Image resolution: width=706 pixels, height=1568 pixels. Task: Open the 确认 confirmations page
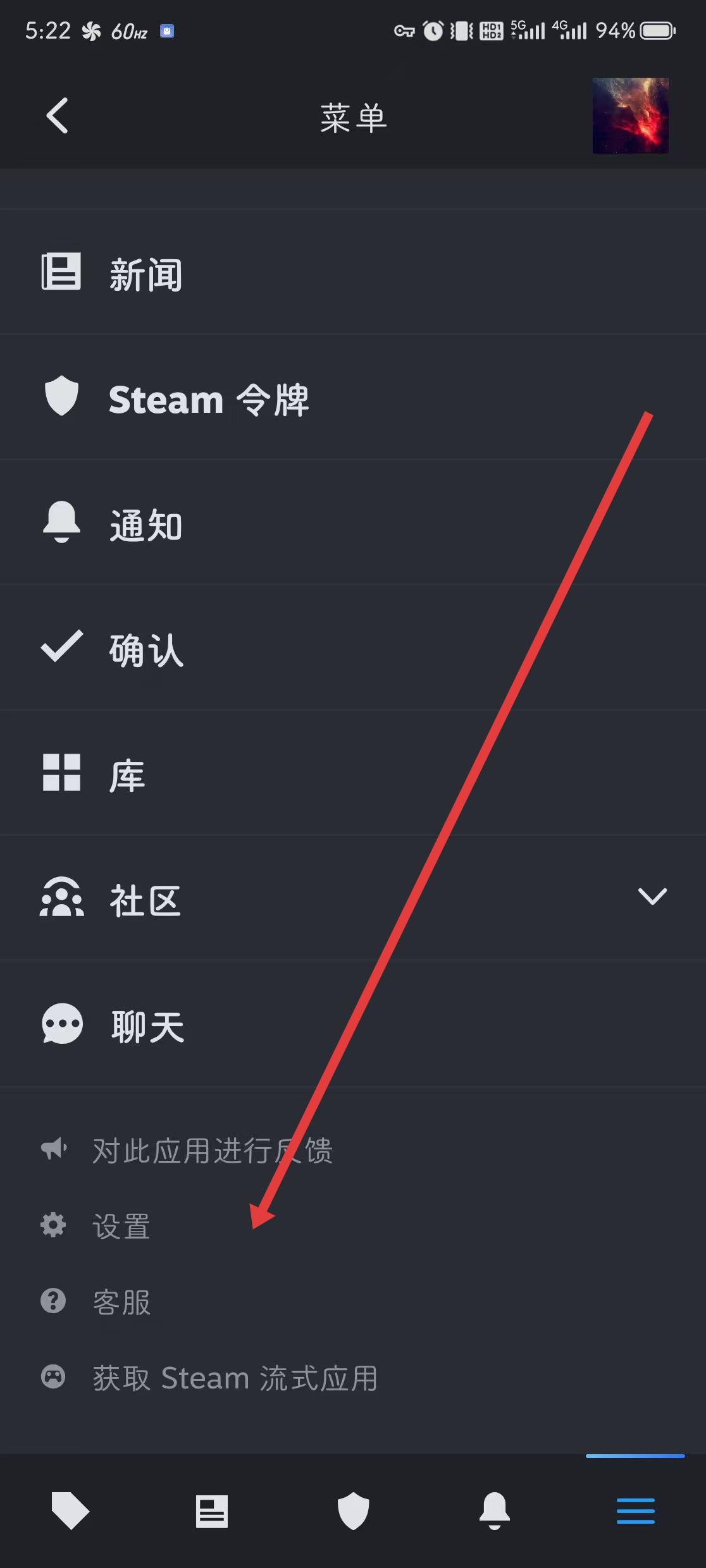coord(146,649)
